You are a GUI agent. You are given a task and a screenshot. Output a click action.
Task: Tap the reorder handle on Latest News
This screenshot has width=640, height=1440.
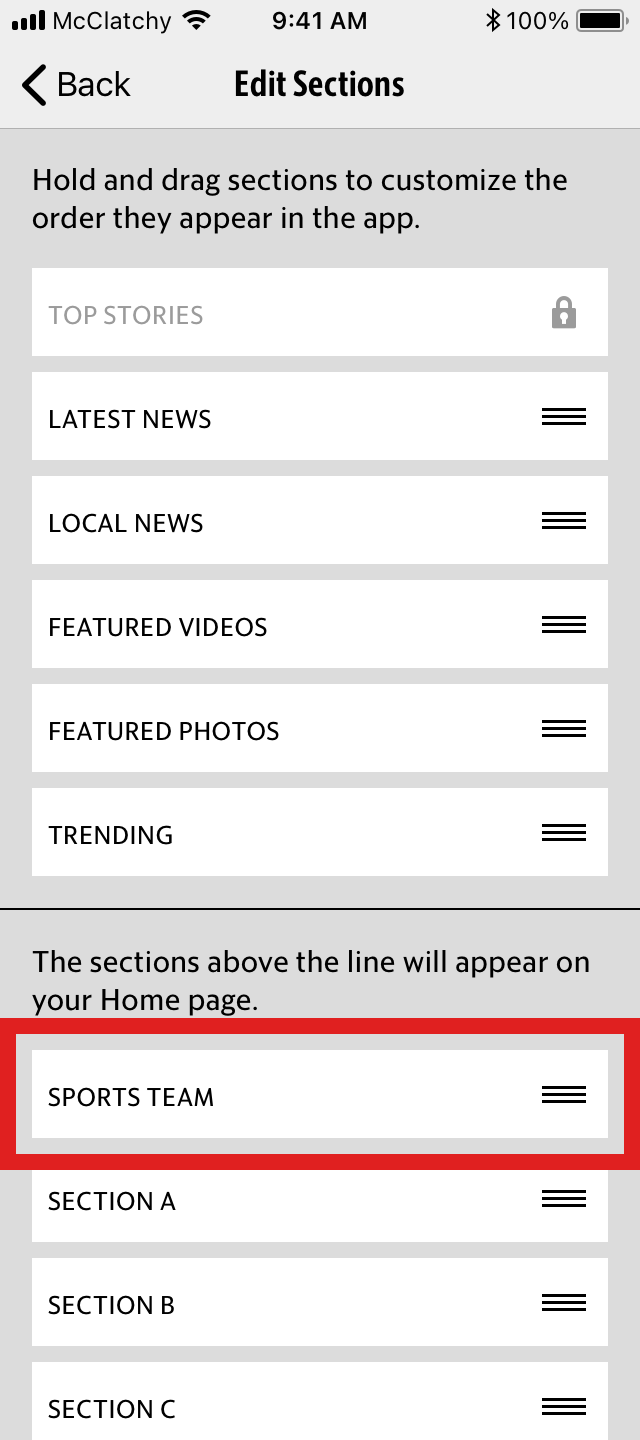[563, 418]
